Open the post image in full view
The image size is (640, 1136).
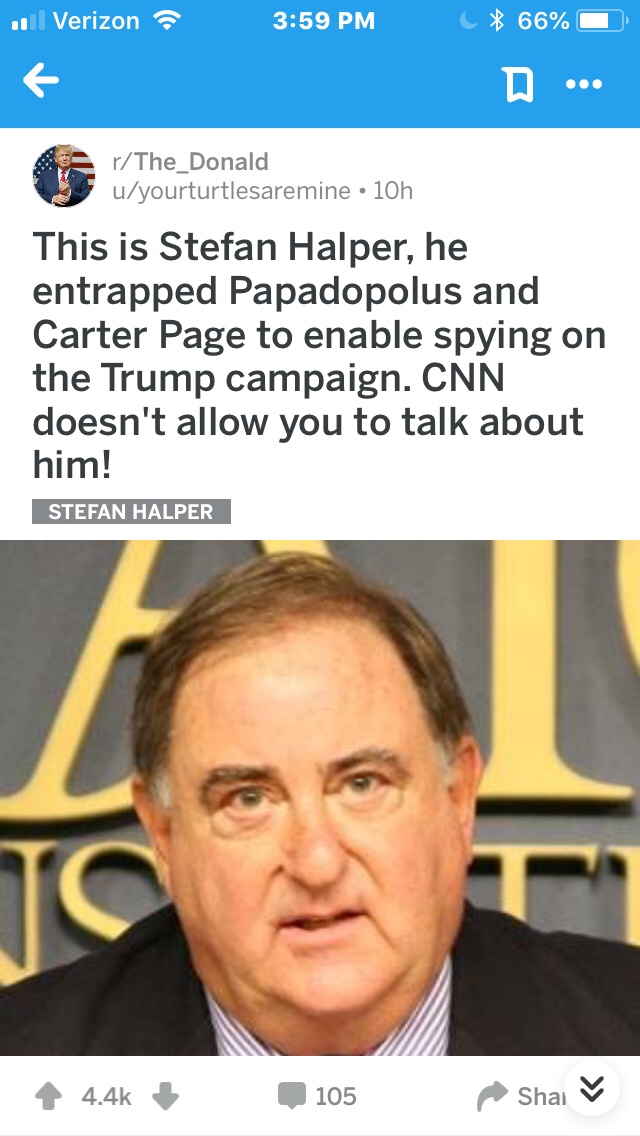[320, 797]
